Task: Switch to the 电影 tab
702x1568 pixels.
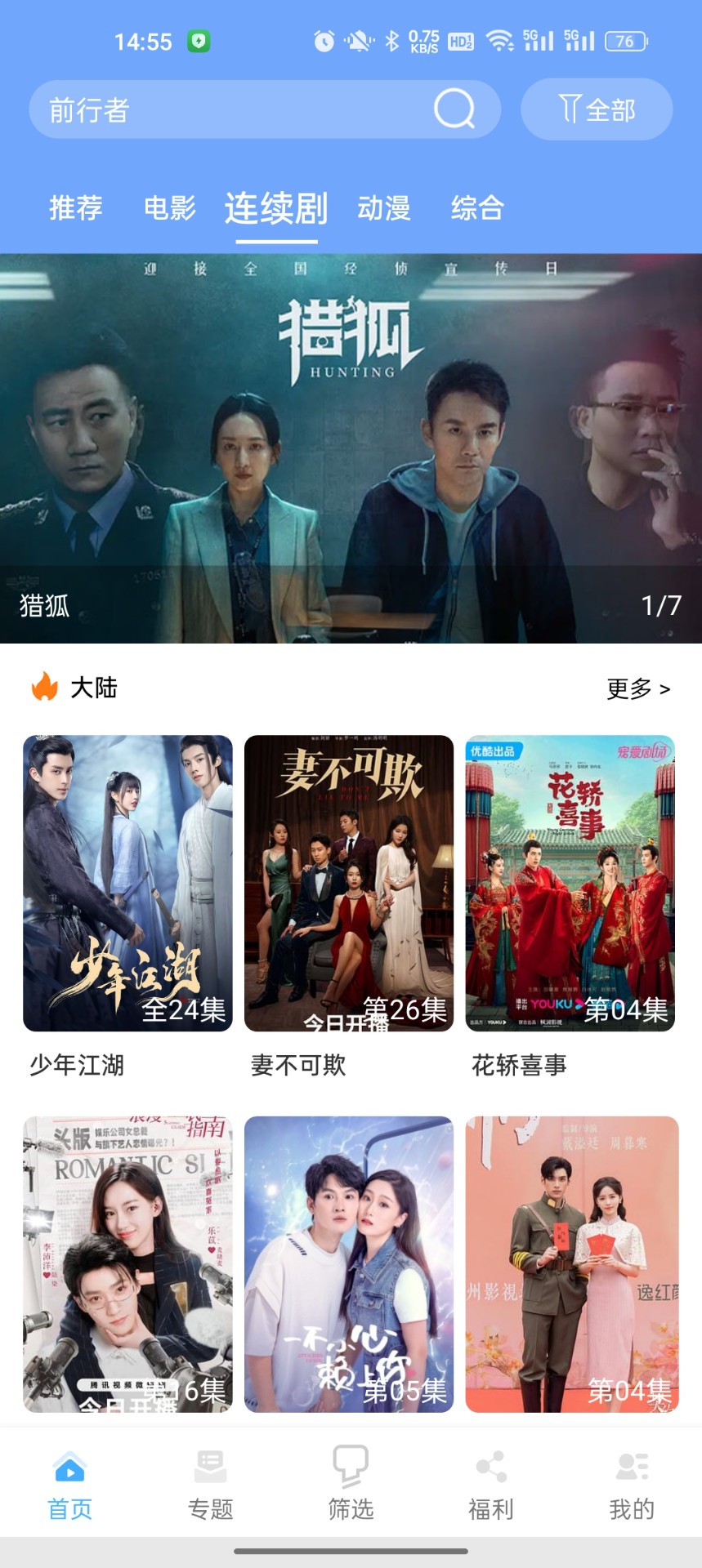Action: pyautogui.click(x=171, y=210)
